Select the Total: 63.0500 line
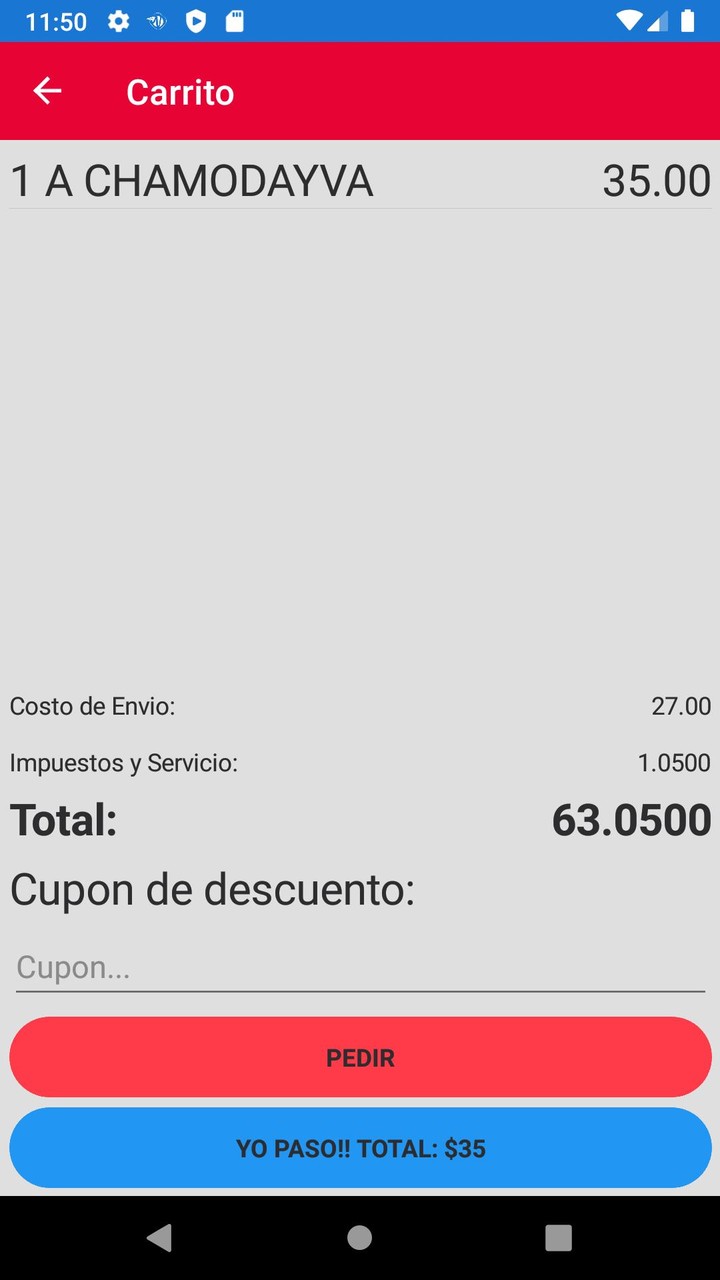Viewport: 720px width, 1280px height. click(360, 819)
